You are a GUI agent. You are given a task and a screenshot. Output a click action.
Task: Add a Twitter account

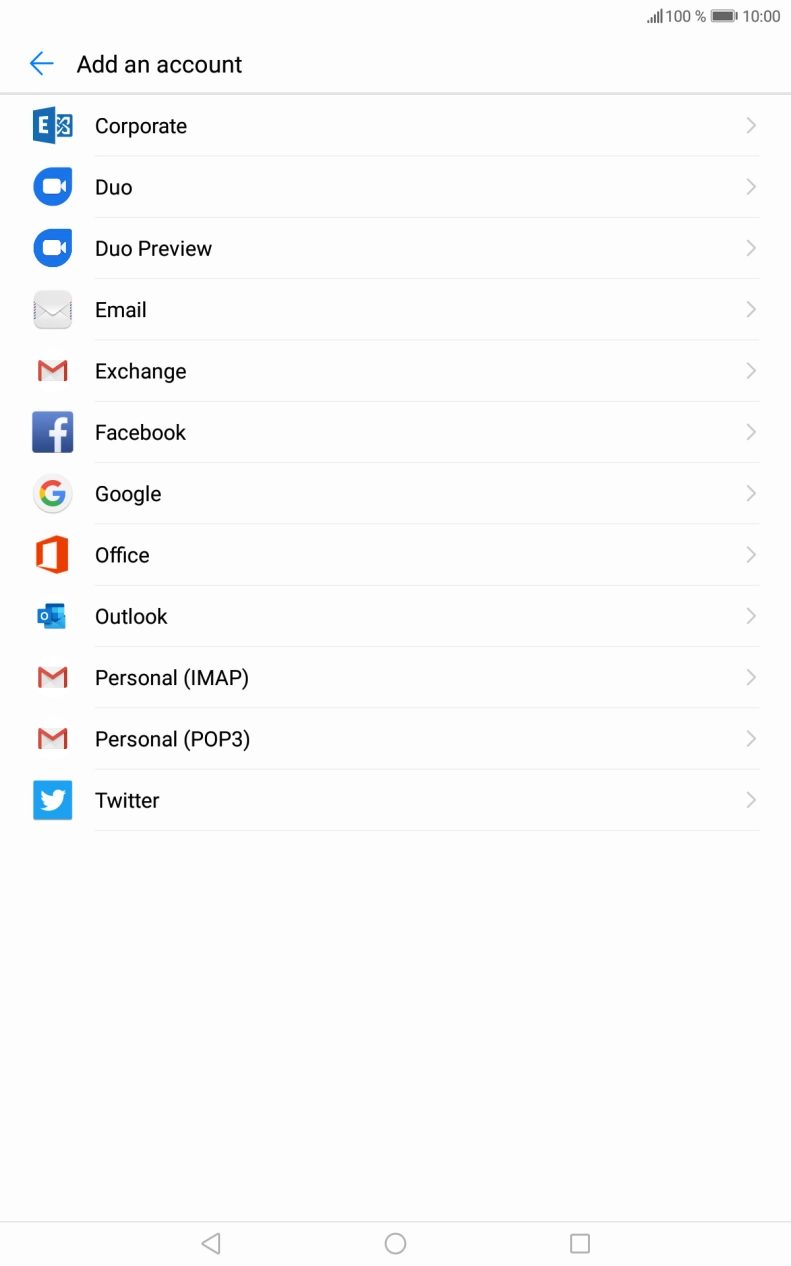(x=127, y=801)
